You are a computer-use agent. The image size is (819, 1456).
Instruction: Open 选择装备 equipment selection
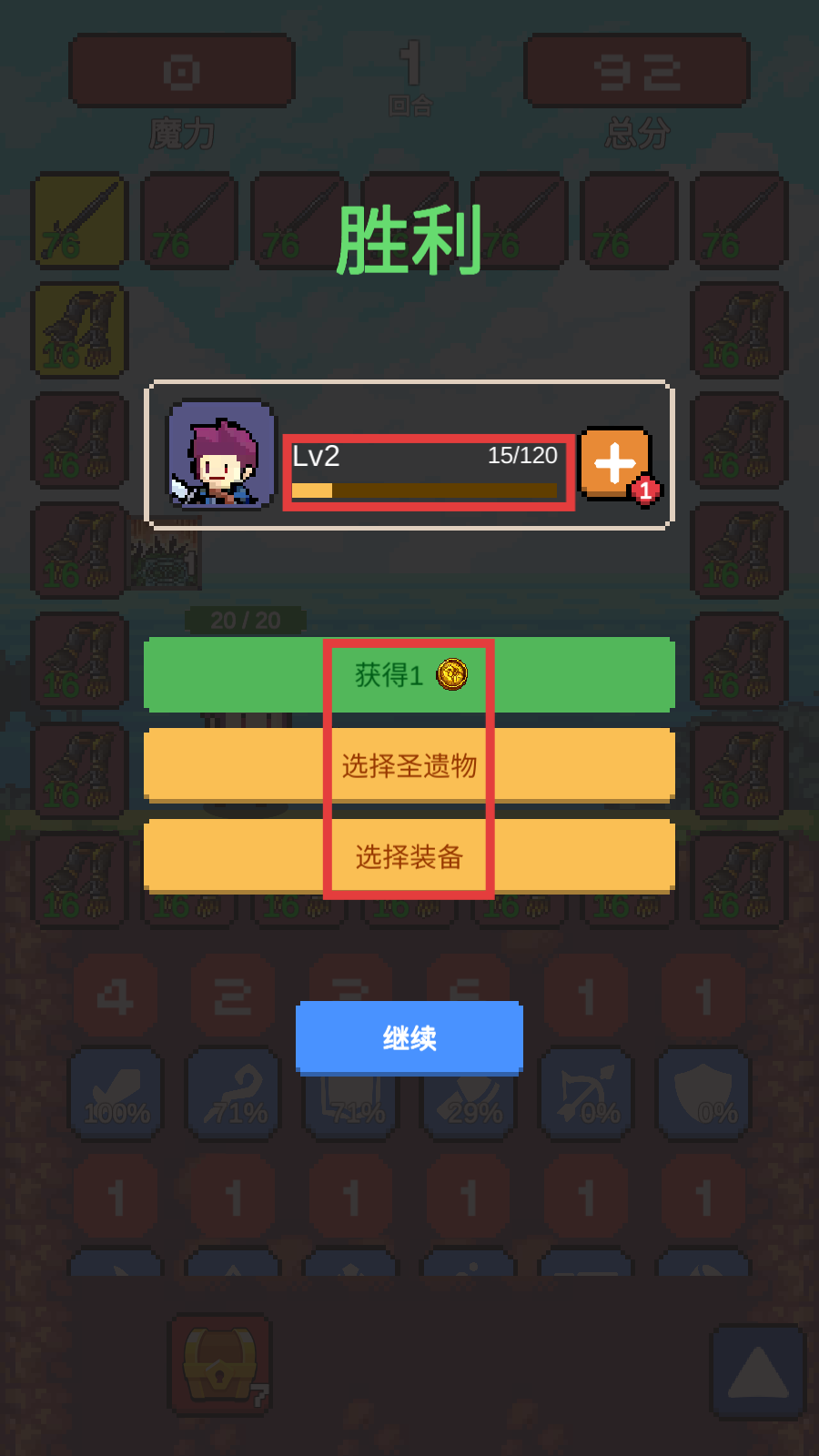409,856
